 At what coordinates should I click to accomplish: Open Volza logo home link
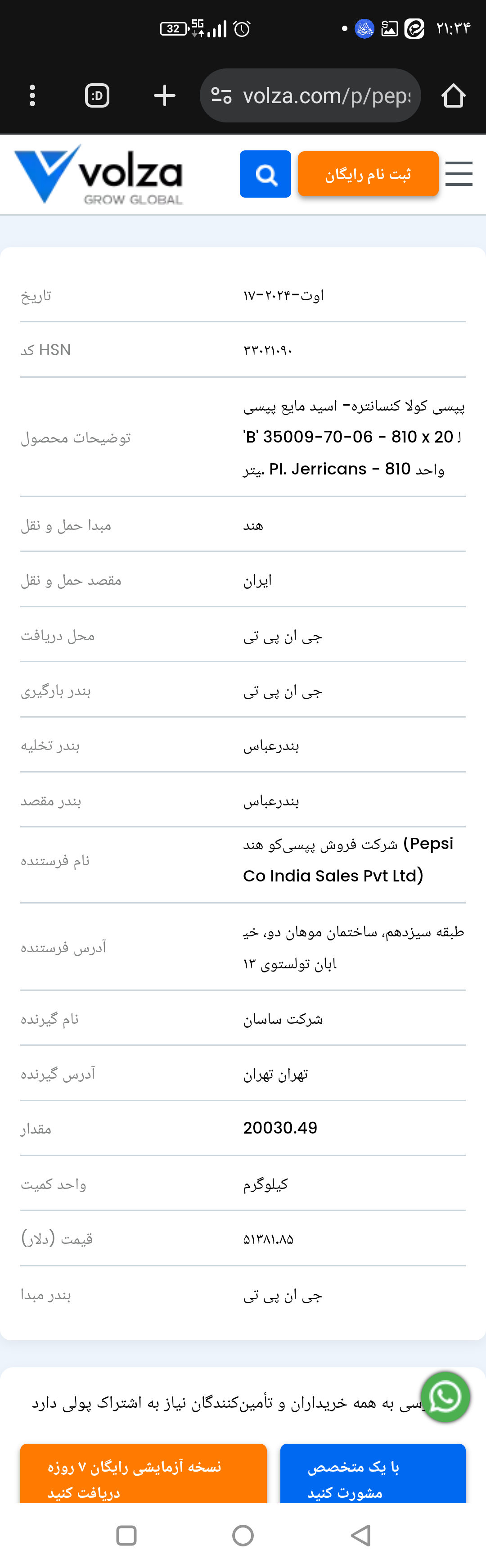pos(99,174)
